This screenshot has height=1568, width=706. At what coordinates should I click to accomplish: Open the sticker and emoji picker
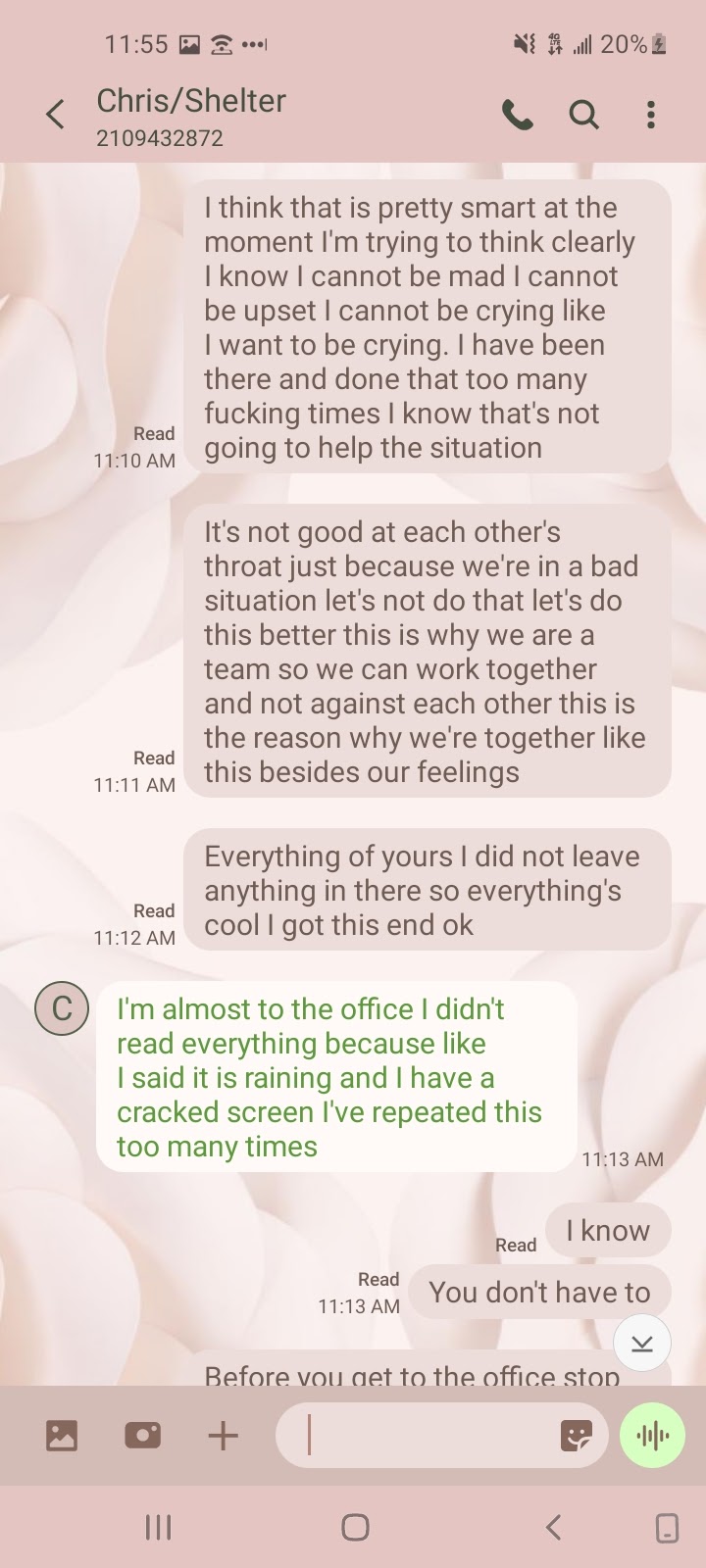(577, 1437)
